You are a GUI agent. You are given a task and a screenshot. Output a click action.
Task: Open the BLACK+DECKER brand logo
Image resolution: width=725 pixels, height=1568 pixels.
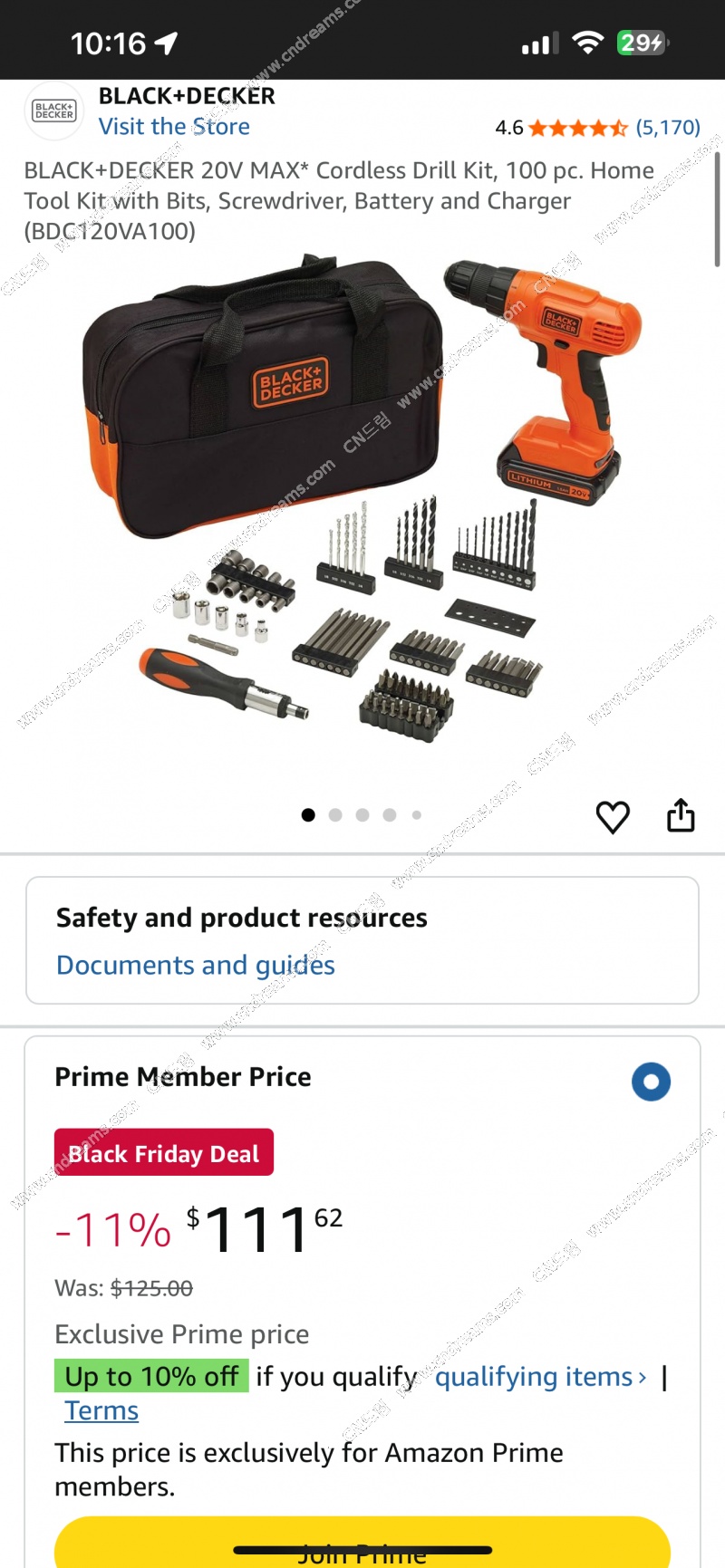pyautogui.click(x=54, y=111)
